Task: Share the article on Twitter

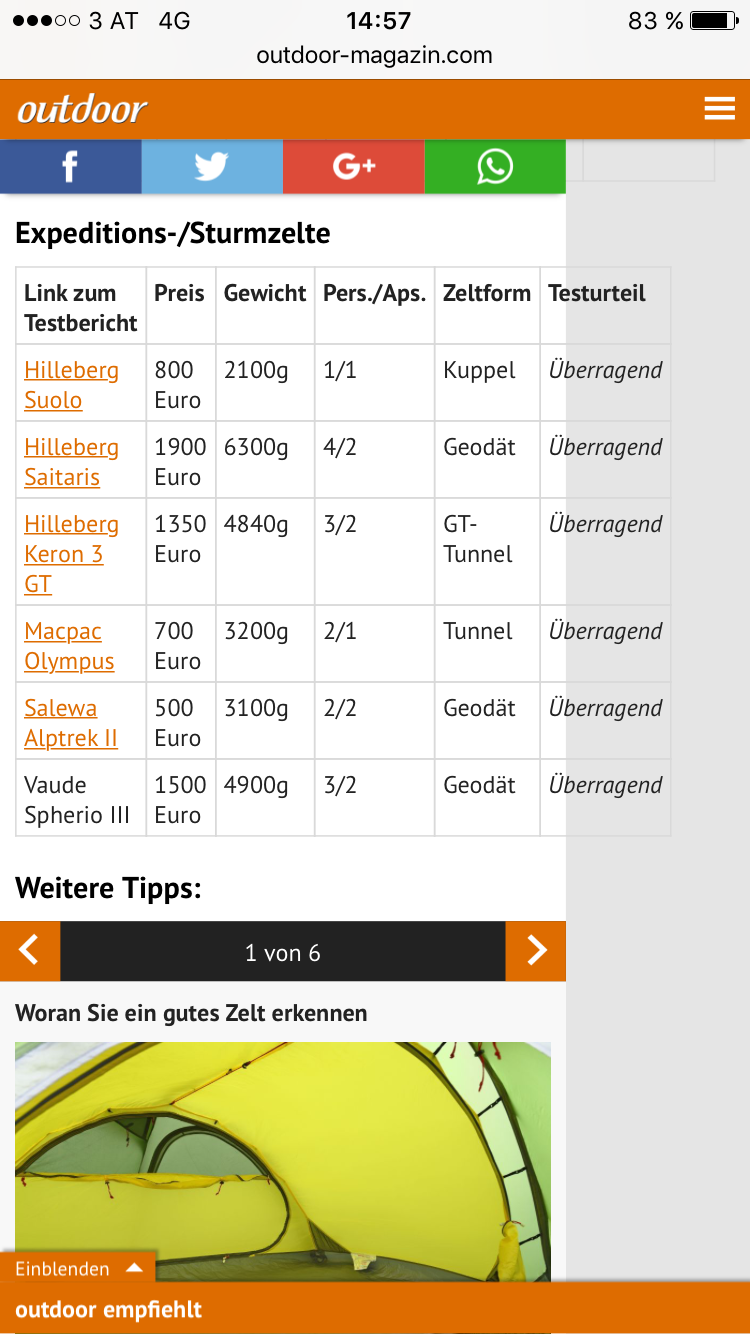Action: [x=212, y=166]
